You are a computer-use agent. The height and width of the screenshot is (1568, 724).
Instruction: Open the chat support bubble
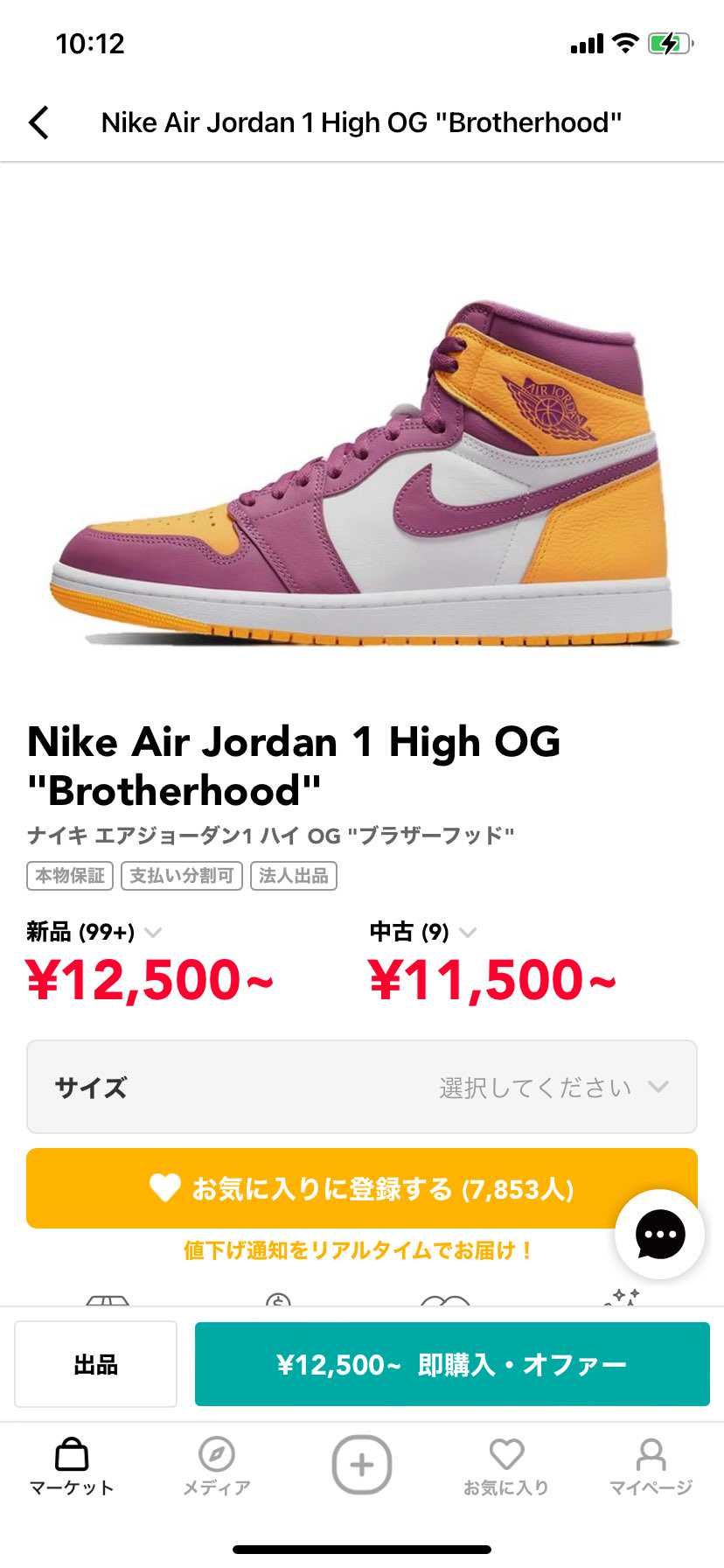coord(659,1235)
